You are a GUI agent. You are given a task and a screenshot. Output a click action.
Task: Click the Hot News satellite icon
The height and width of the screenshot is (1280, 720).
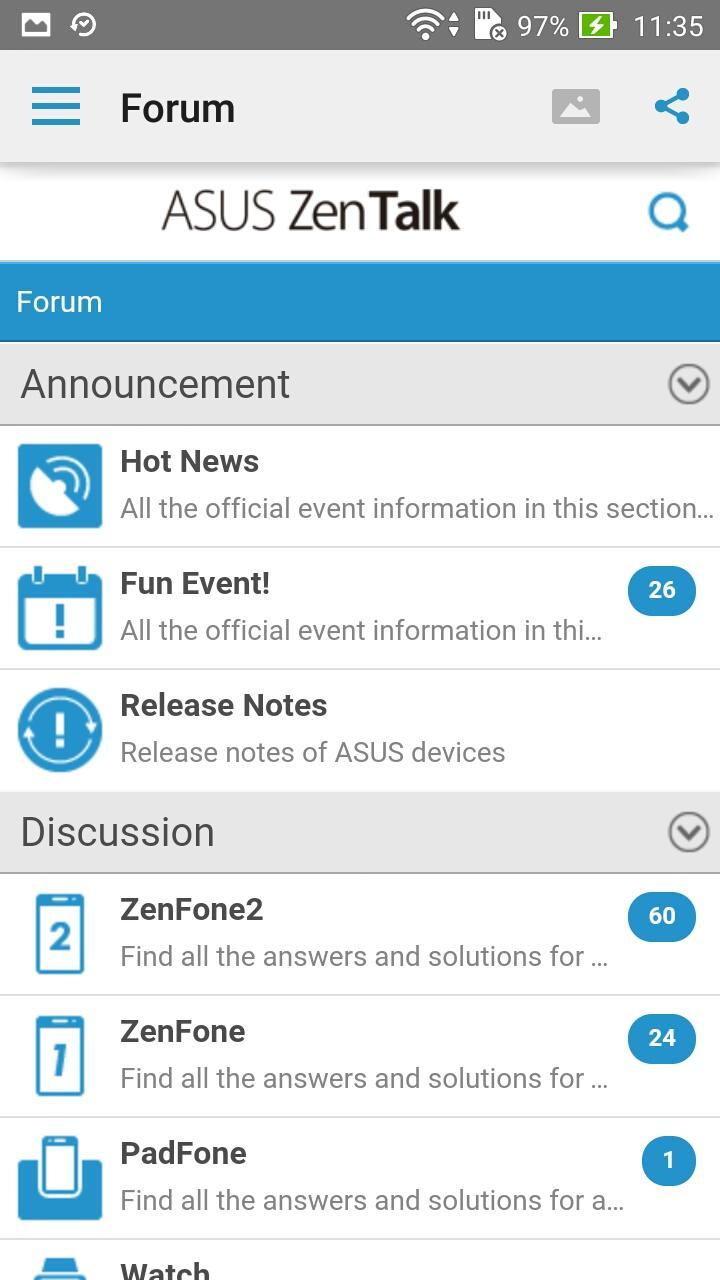coord(60,485)
